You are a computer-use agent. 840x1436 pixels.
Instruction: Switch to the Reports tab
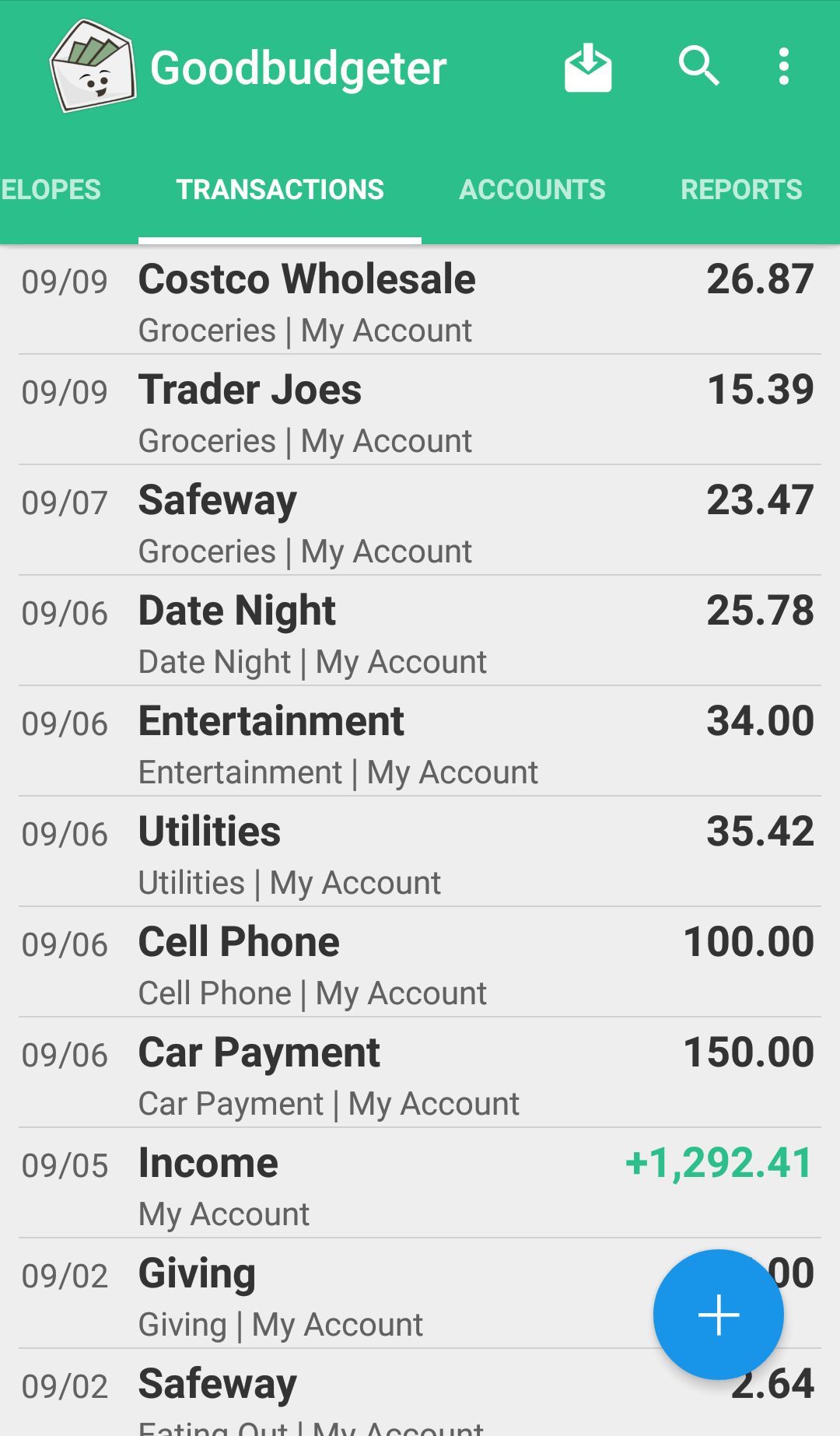[x=741, y=190]
